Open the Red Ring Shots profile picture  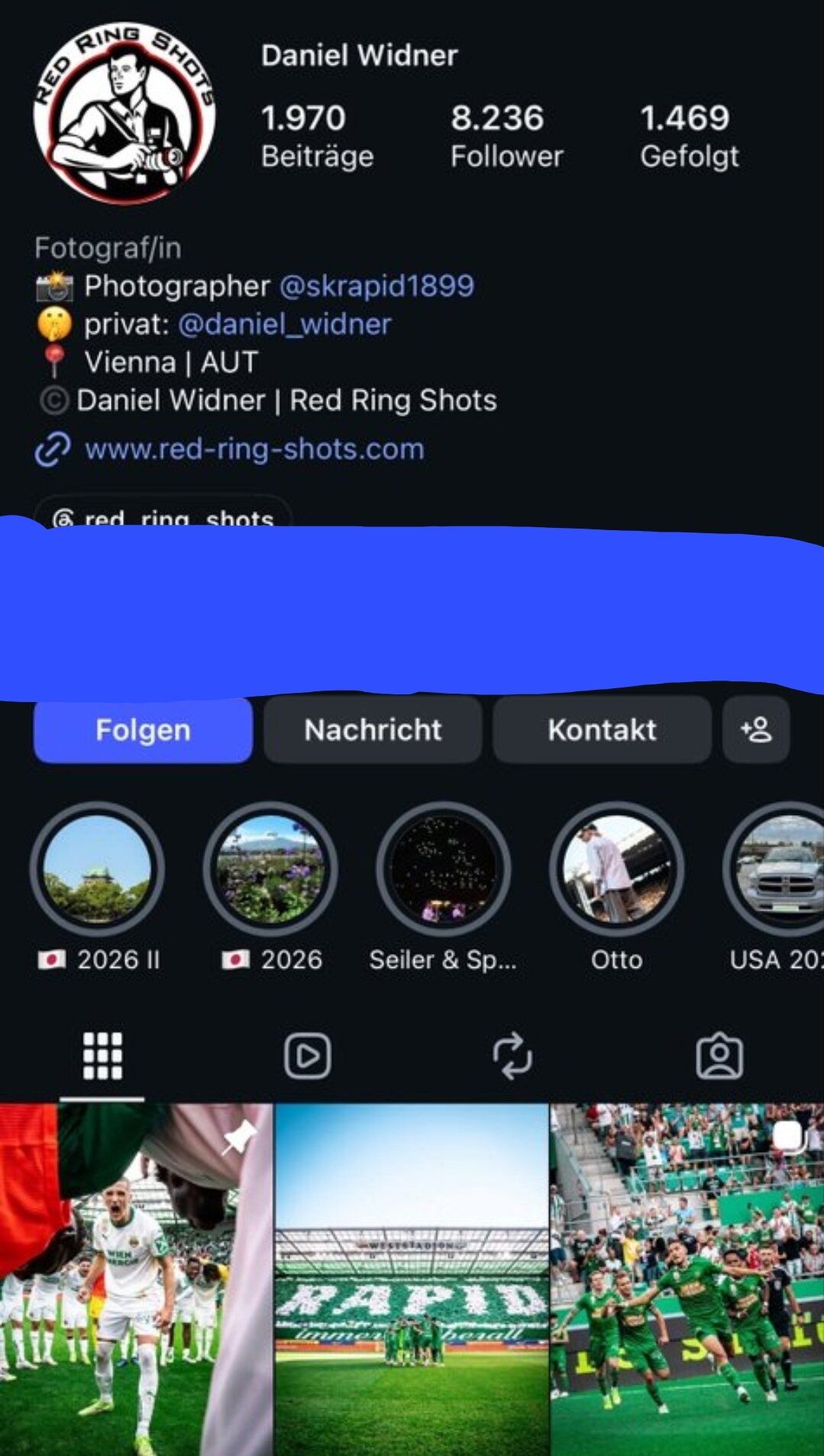pos(124,114)
